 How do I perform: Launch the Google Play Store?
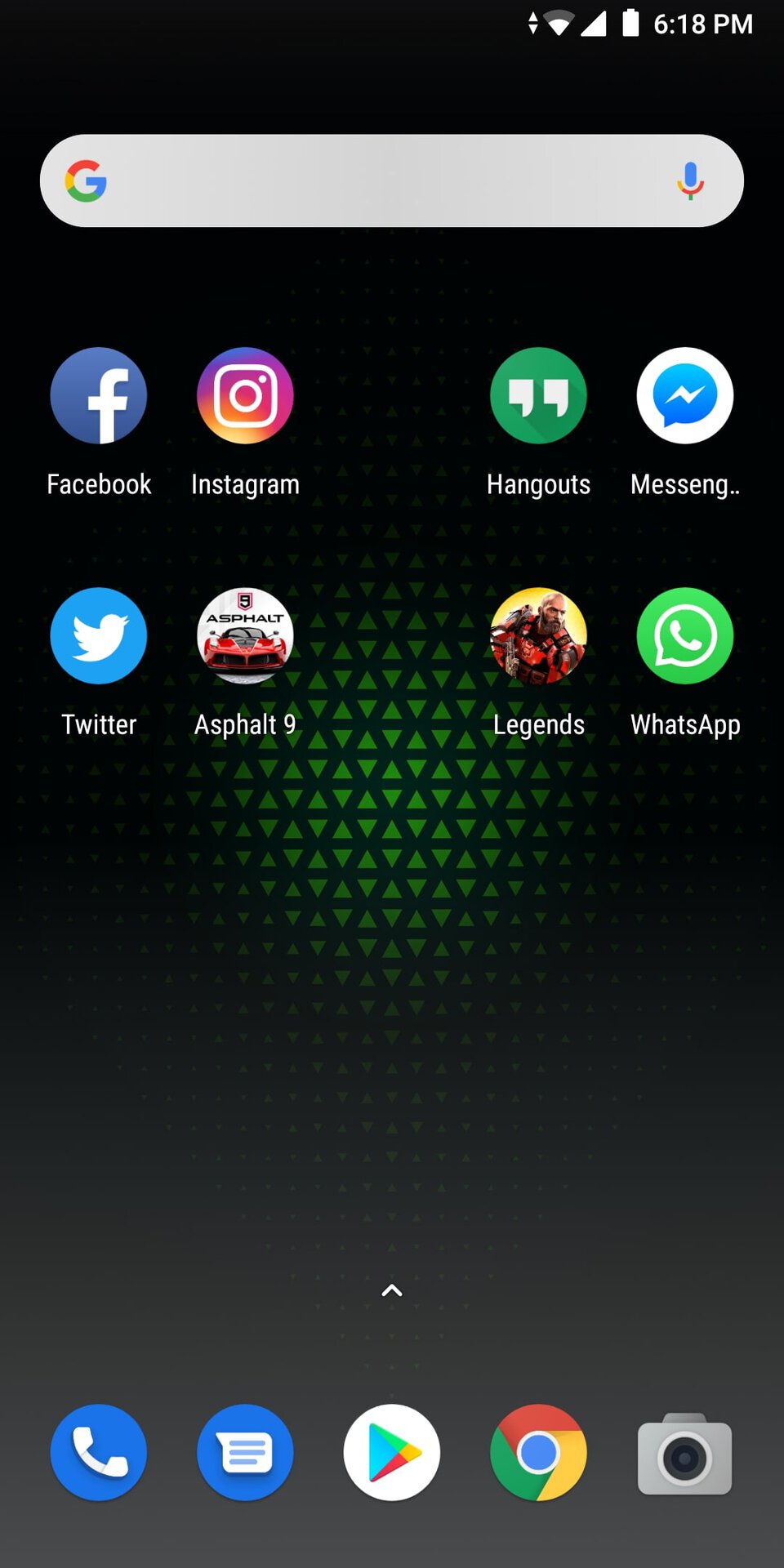(392, 1453)
